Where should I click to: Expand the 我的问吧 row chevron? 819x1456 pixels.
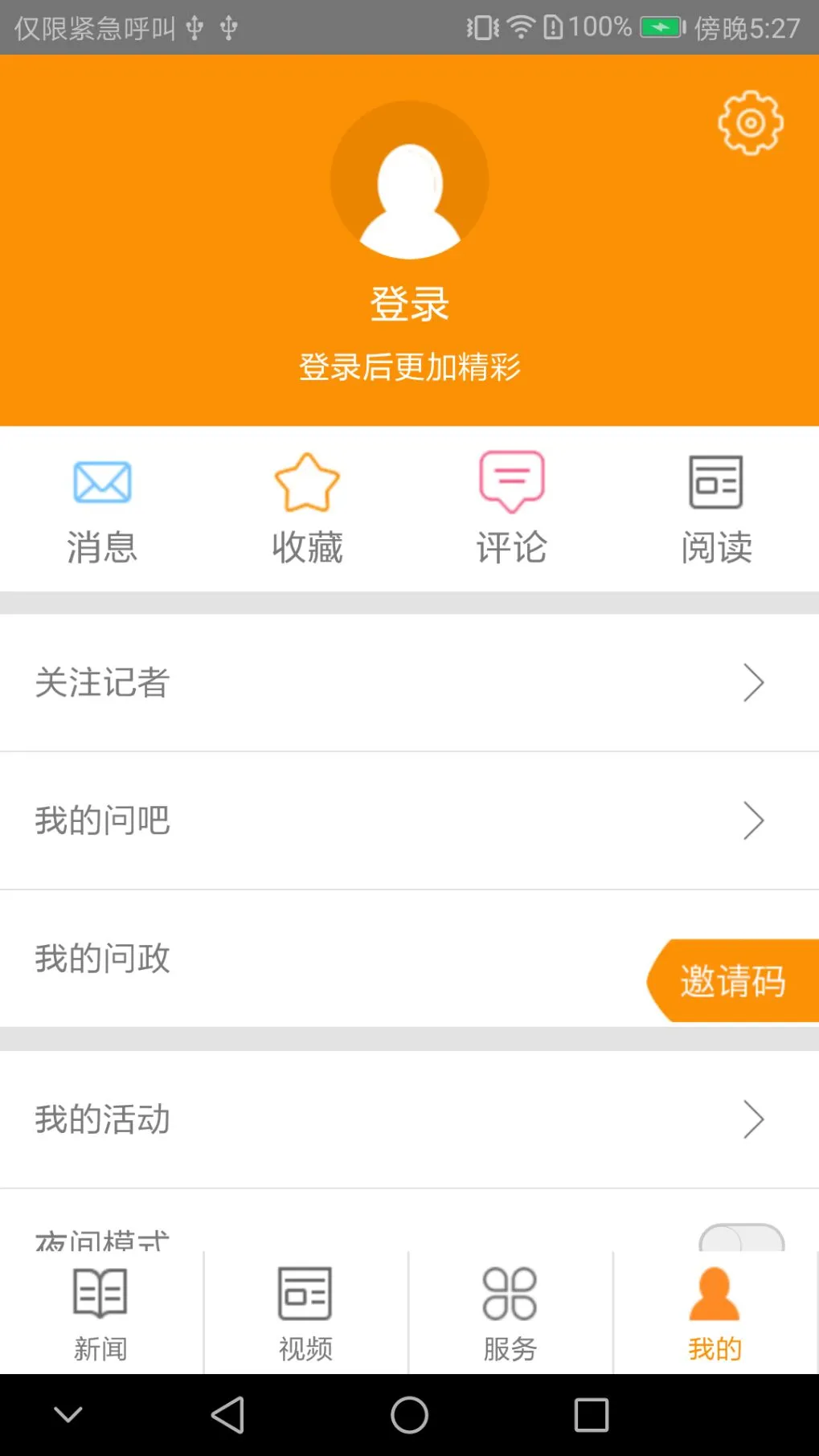[753, 820]
